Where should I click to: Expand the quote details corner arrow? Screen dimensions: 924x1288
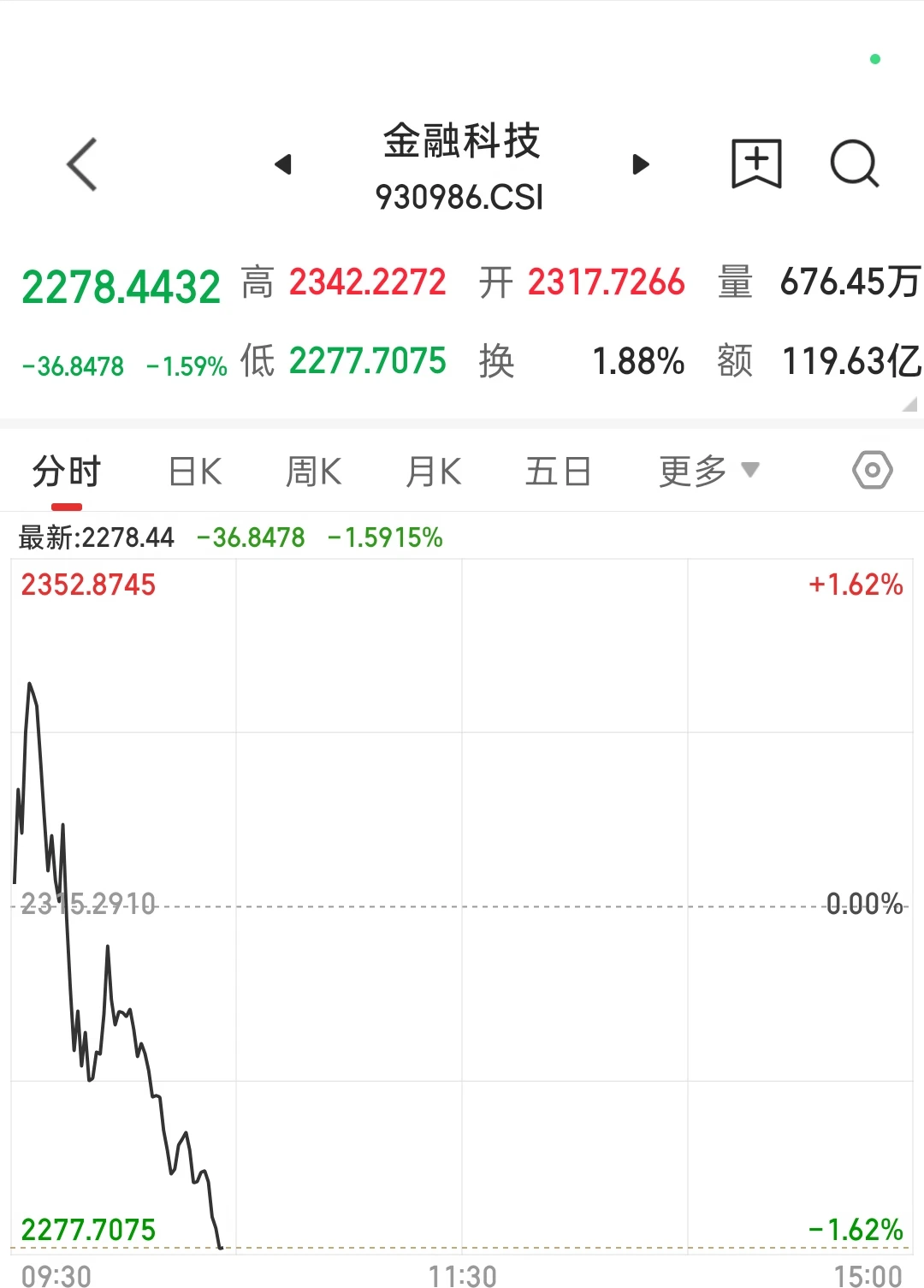point(909,405)
